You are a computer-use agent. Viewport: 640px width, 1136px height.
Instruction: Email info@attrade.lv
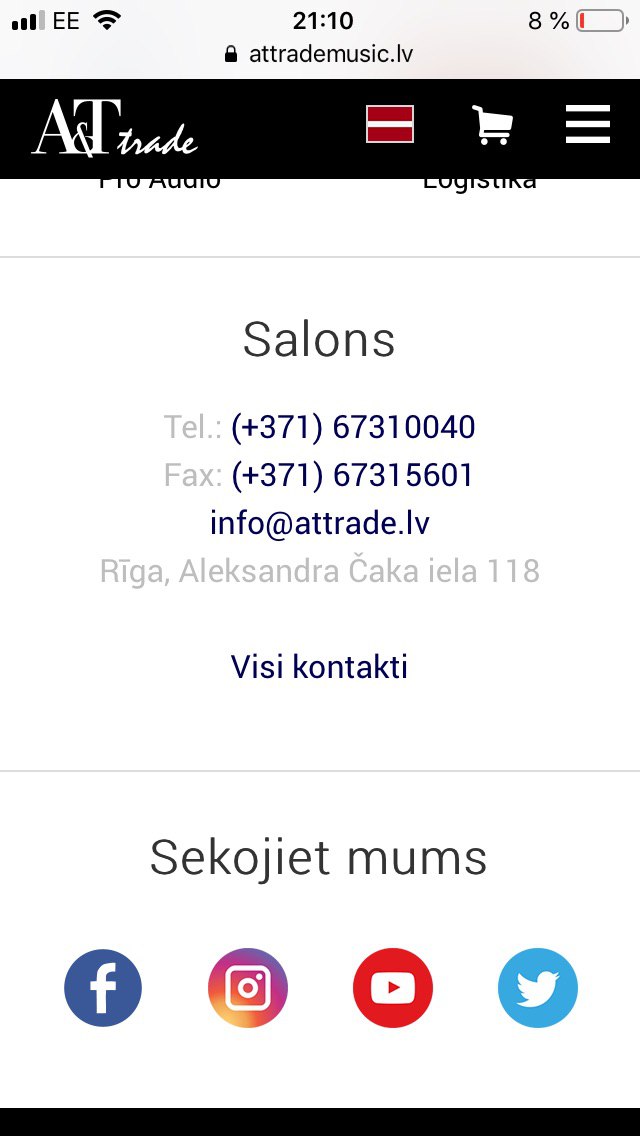(320, 523)
